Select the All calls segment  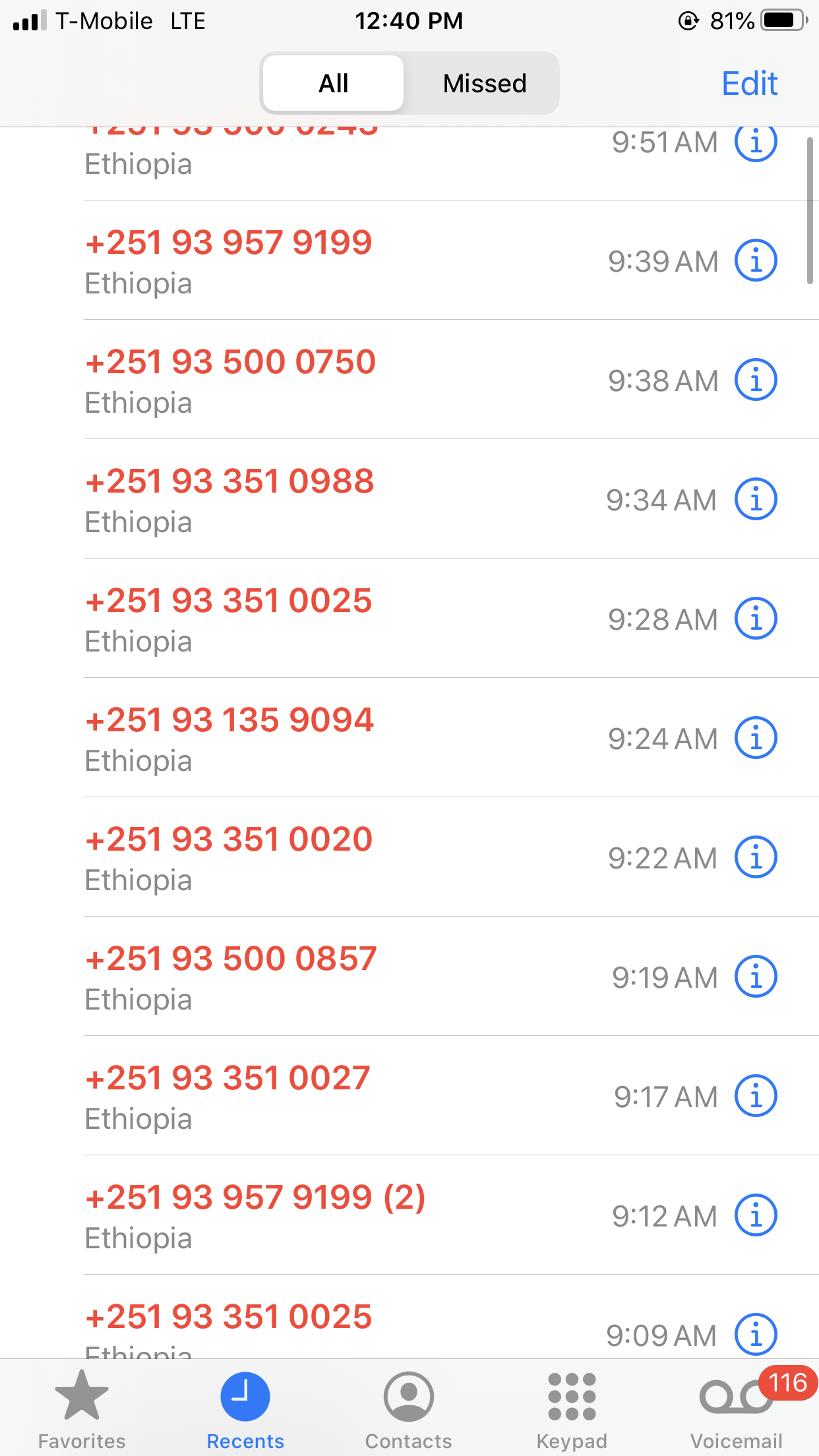pos(334,84)
